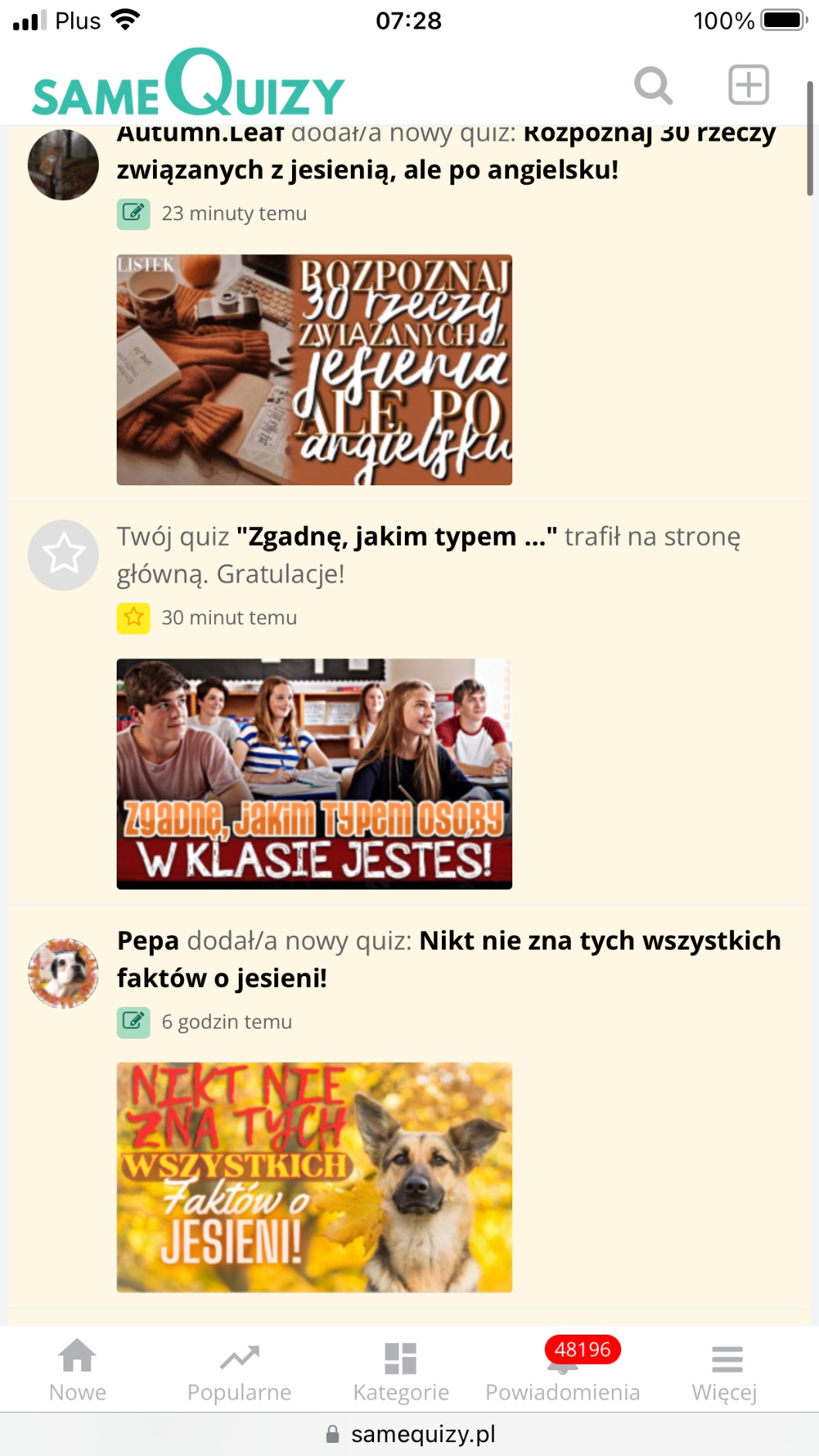
Task: Open the autumn facts quiz image with dog
Action: pyautogui.click(x=314, y=1177)
